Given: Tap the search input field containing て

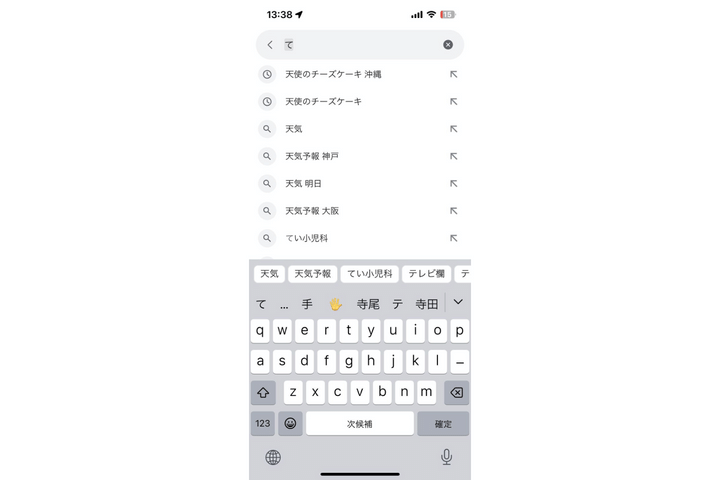Looking at the screenshot, I should point(360,45).
